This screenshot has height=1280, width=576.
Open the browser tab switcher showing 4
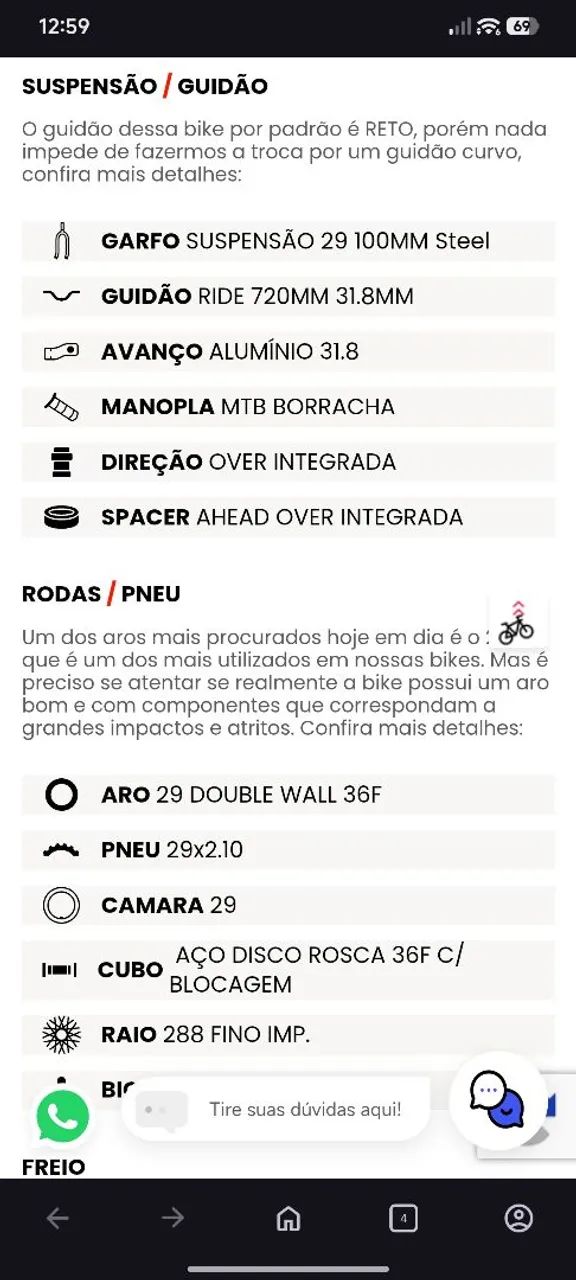pos(403,1217)
